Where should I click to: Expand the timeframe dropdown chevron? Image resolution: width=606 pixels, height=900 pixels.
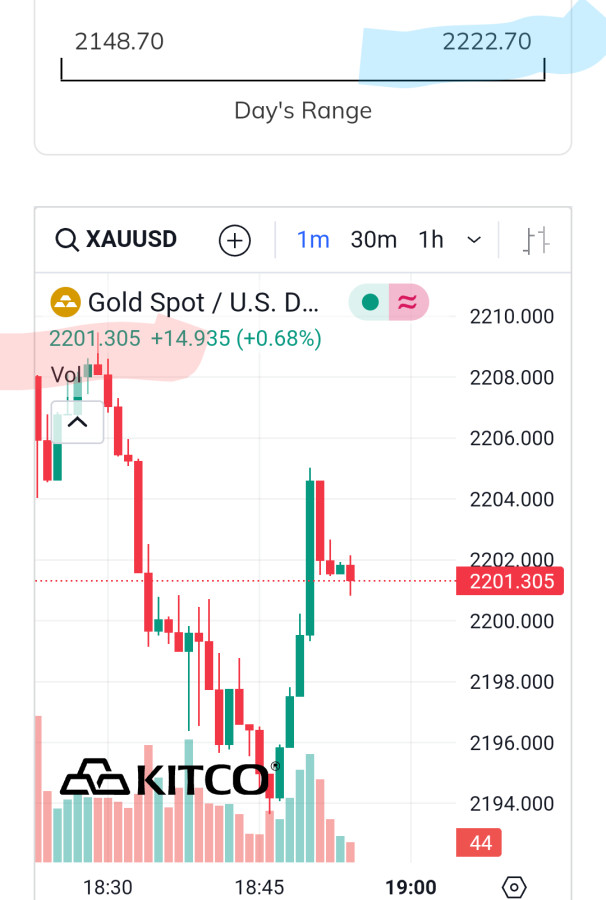click(x=474, y=240)
